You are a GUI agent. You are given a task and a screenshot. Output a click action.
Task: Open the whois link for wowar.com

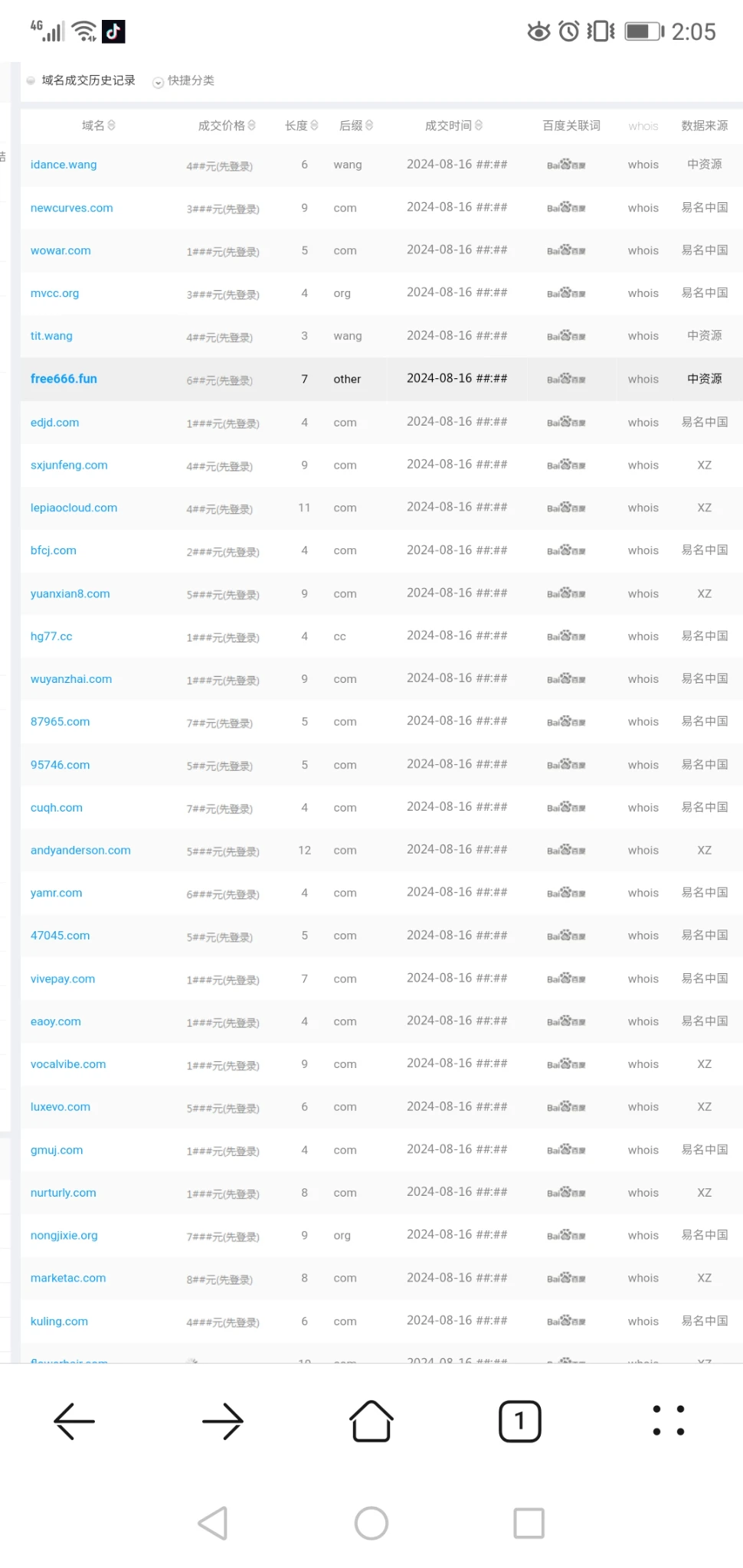643,250
